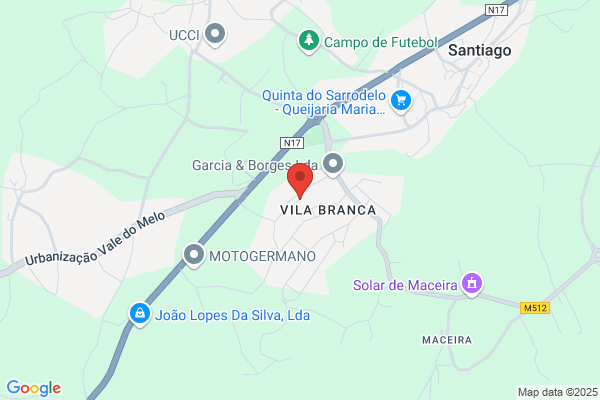Select the Garcia & Borges Lda marker

[x=333, y=163]
